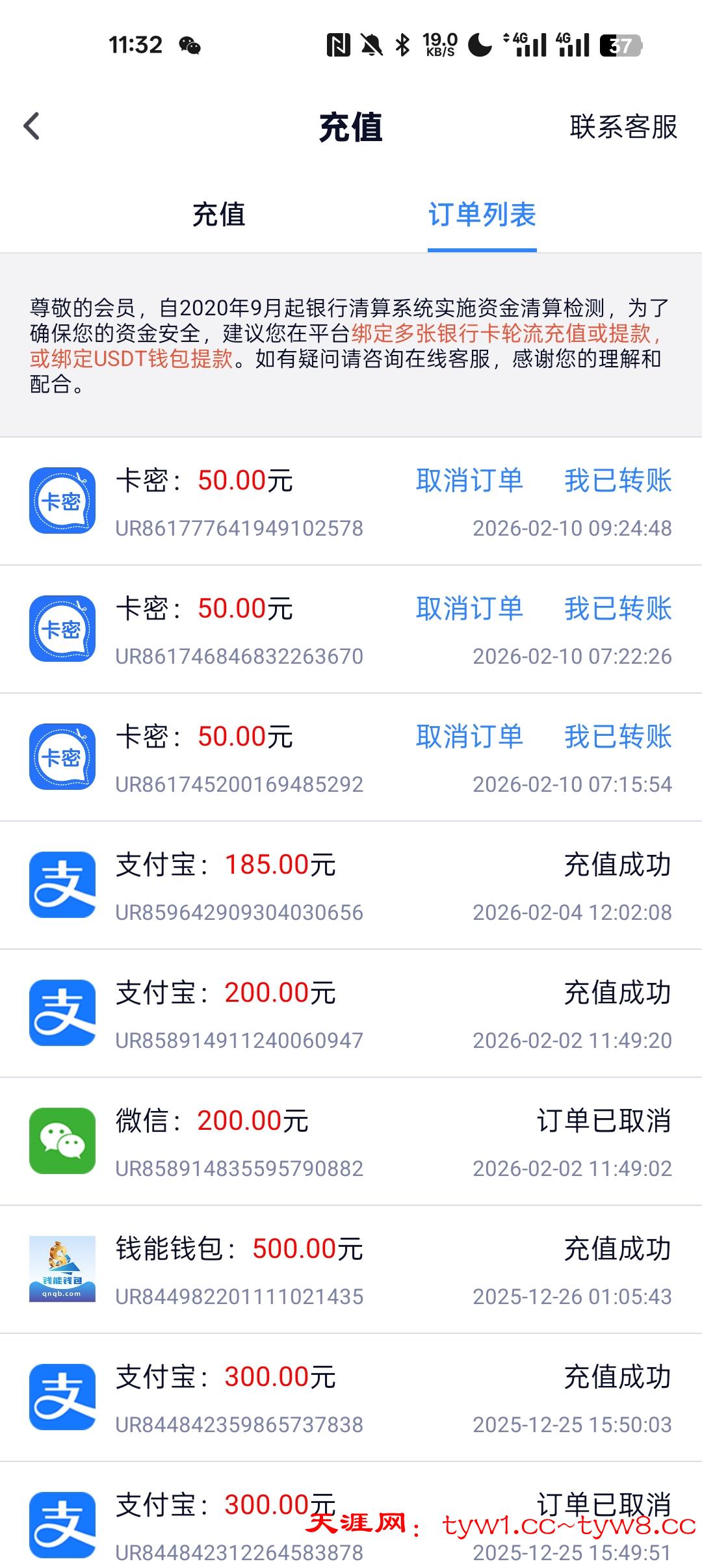Tap 取消订单 on the 07:22:26 order
Viewport: 702px width, 1568px height.
tap(469, 609)
